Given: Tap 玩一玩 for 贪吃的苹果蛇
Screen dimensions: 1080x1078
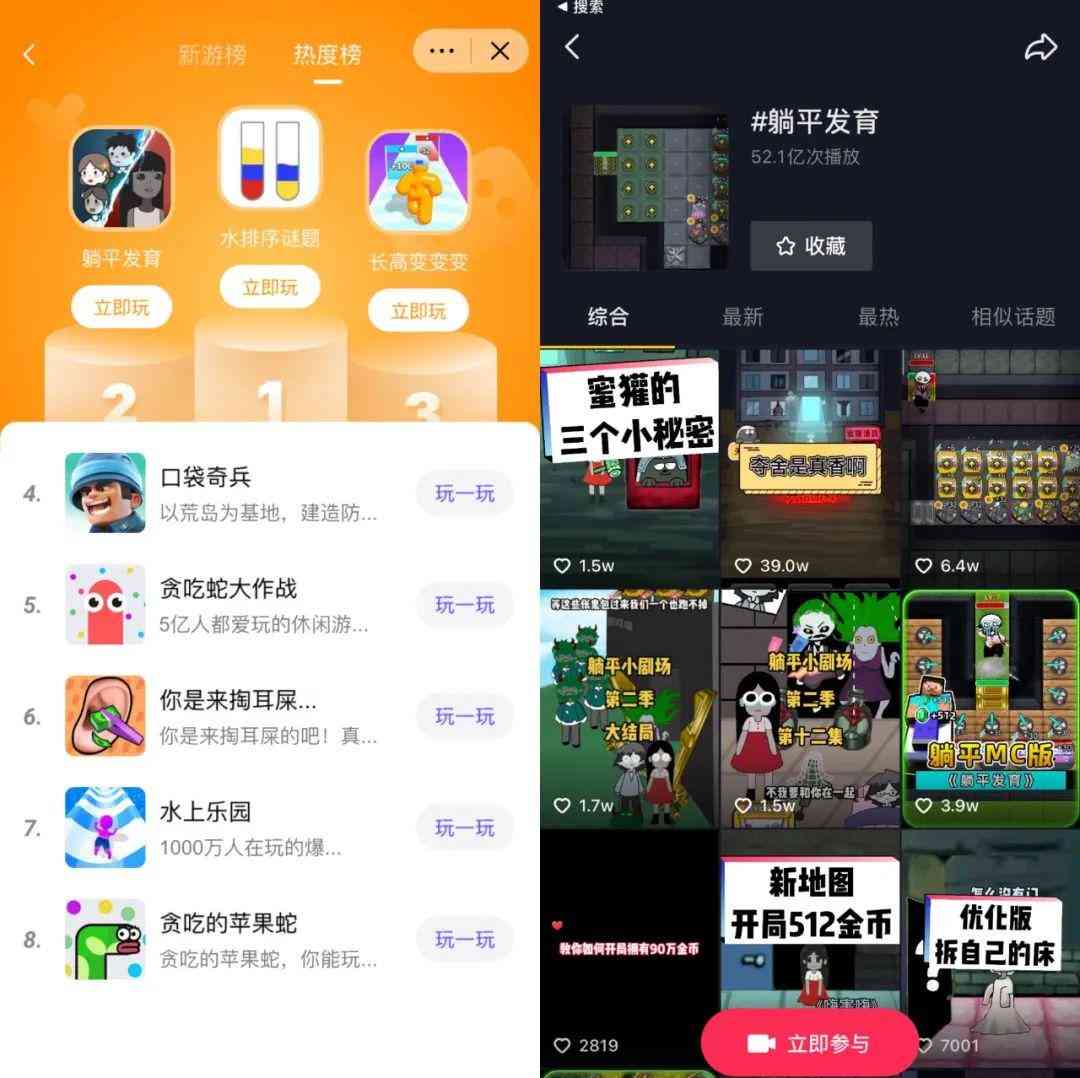Looking at the screenshot, I should pyautogui.click(x=464, y=939).
